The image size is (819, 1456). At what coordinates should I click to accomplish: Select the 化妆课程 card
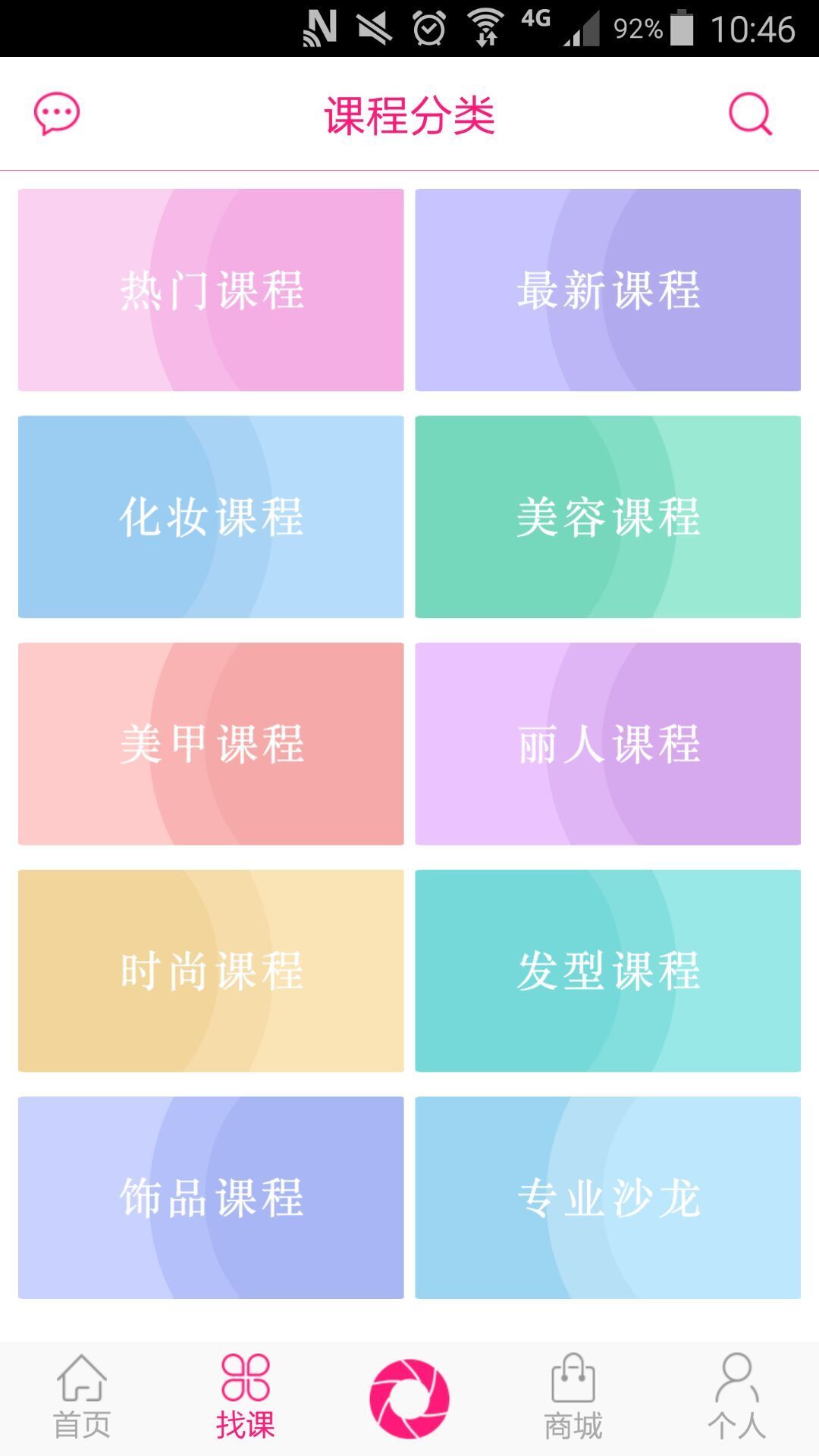pos(211,516)
